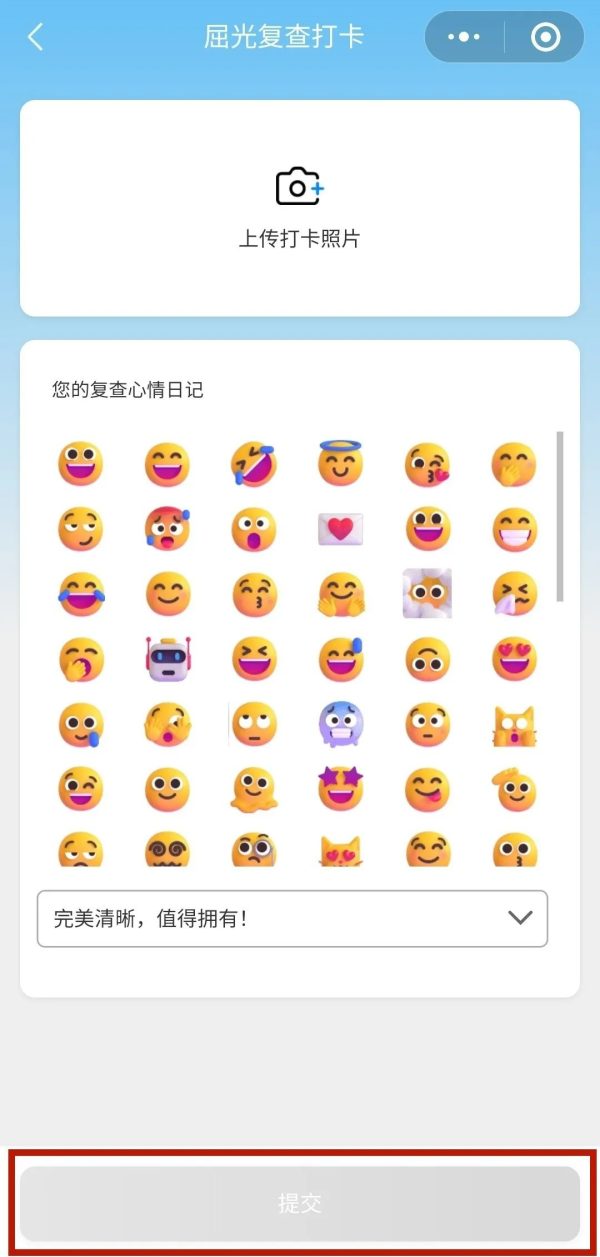Select the cold purple face emoji
The image size is (600, 1257).
pyautogui.click(x=340, y=724)
